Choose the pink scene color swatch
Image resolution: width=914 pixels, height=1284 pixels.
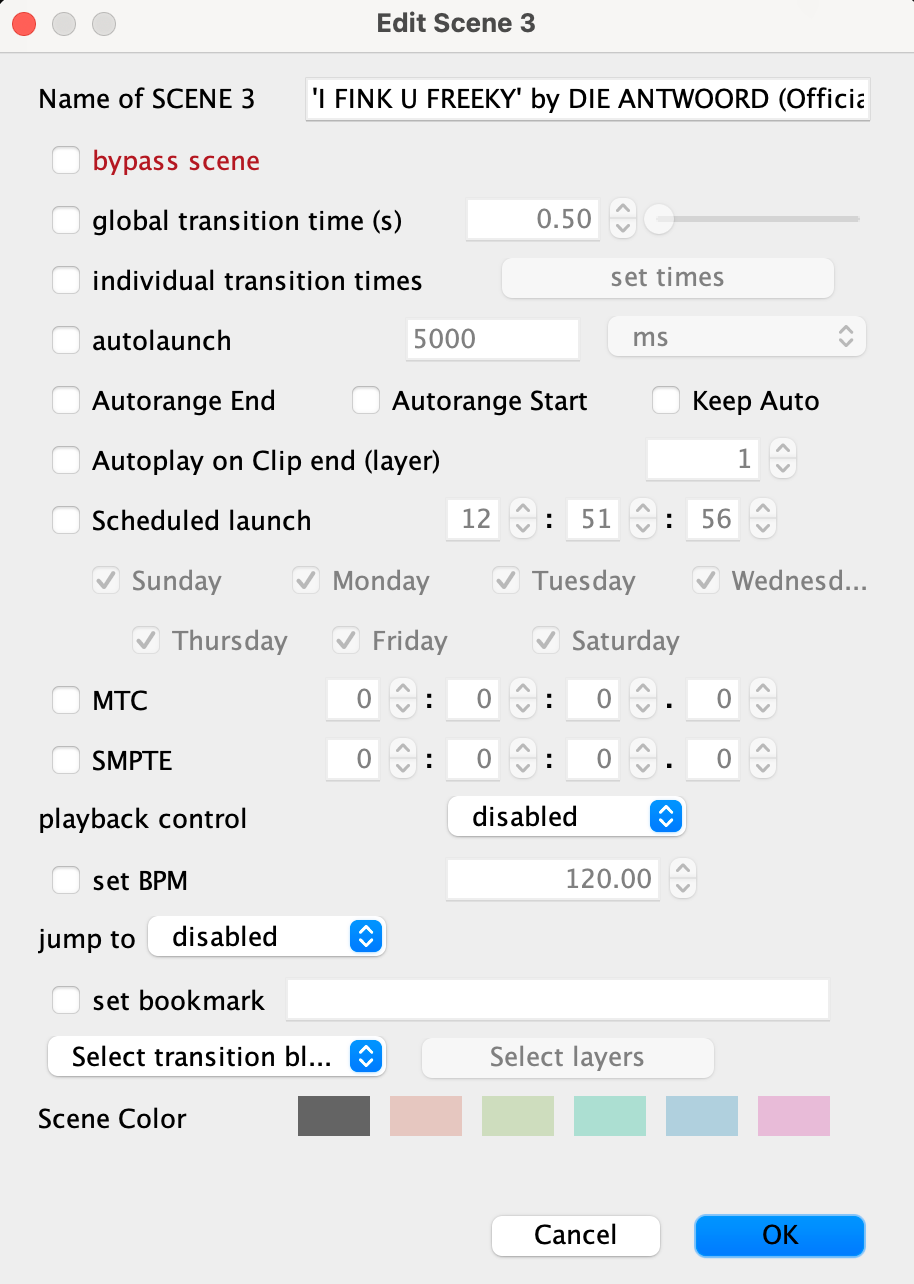pyautogui.click(x=794, y=1116)
